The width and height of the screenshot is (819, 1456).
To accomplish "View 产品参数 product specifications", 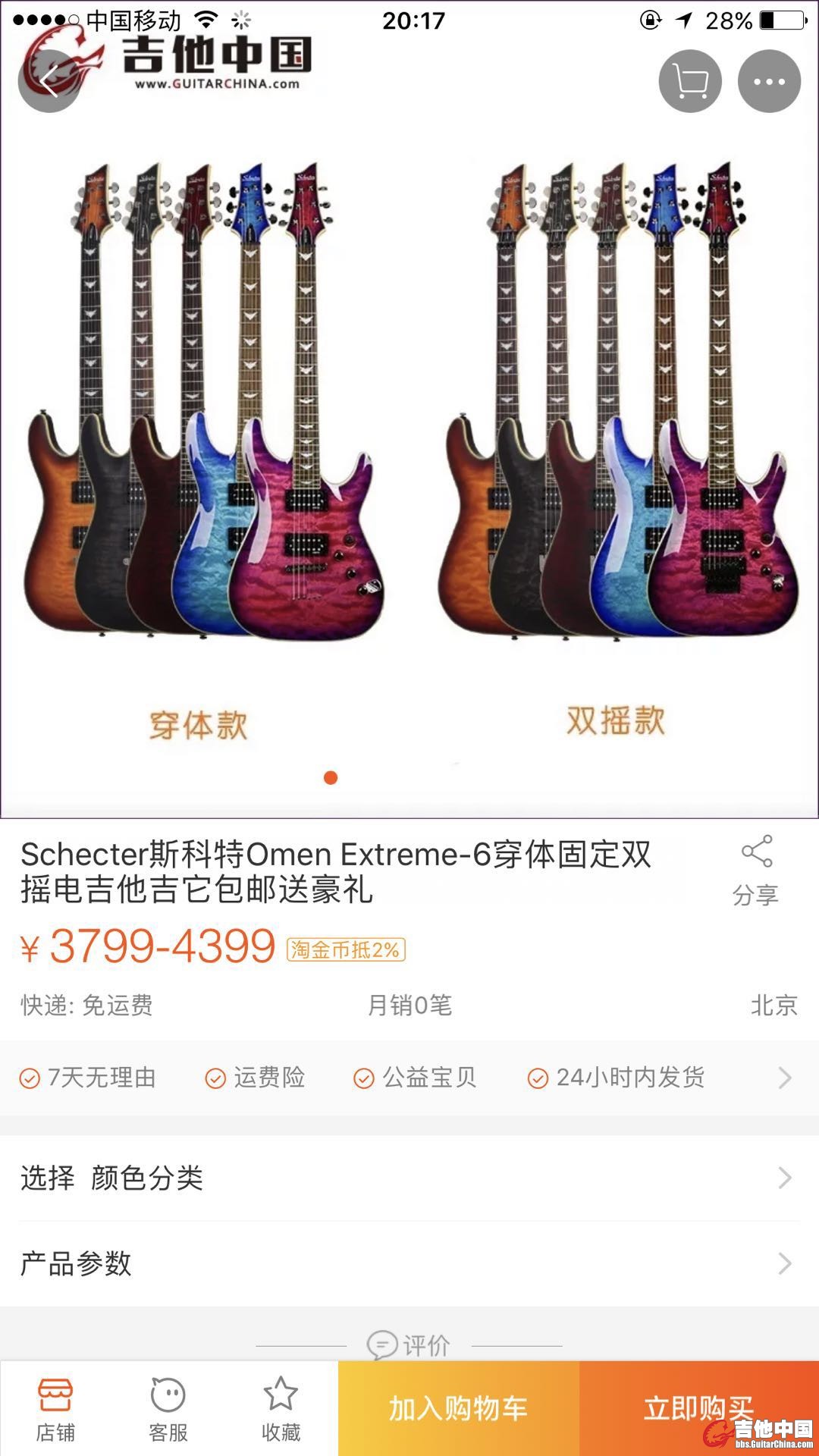I will pos(409,1263).
